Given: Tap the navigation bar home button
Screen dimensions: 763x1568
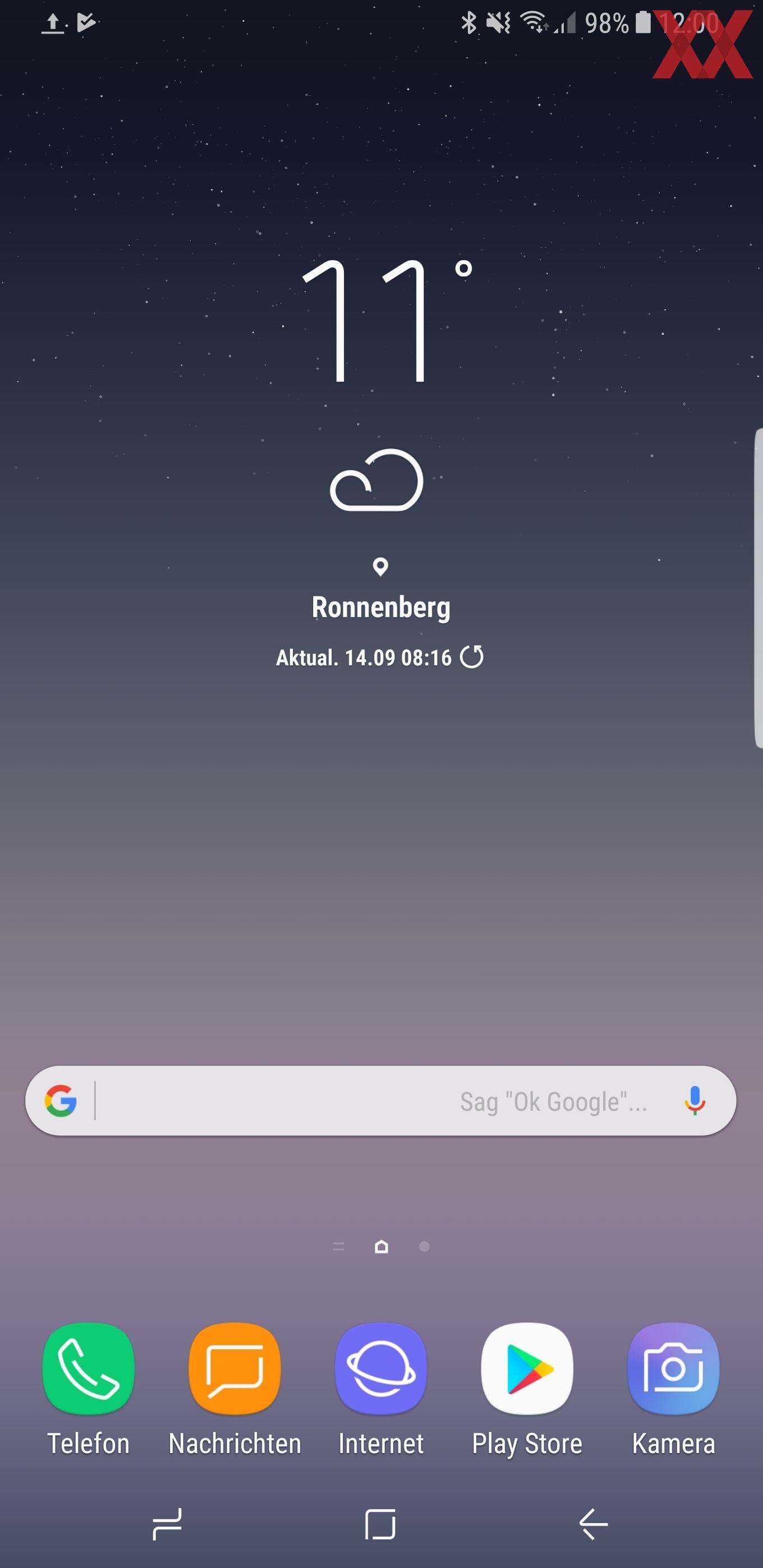Looking at the screenshot, I should point(380,1525).
